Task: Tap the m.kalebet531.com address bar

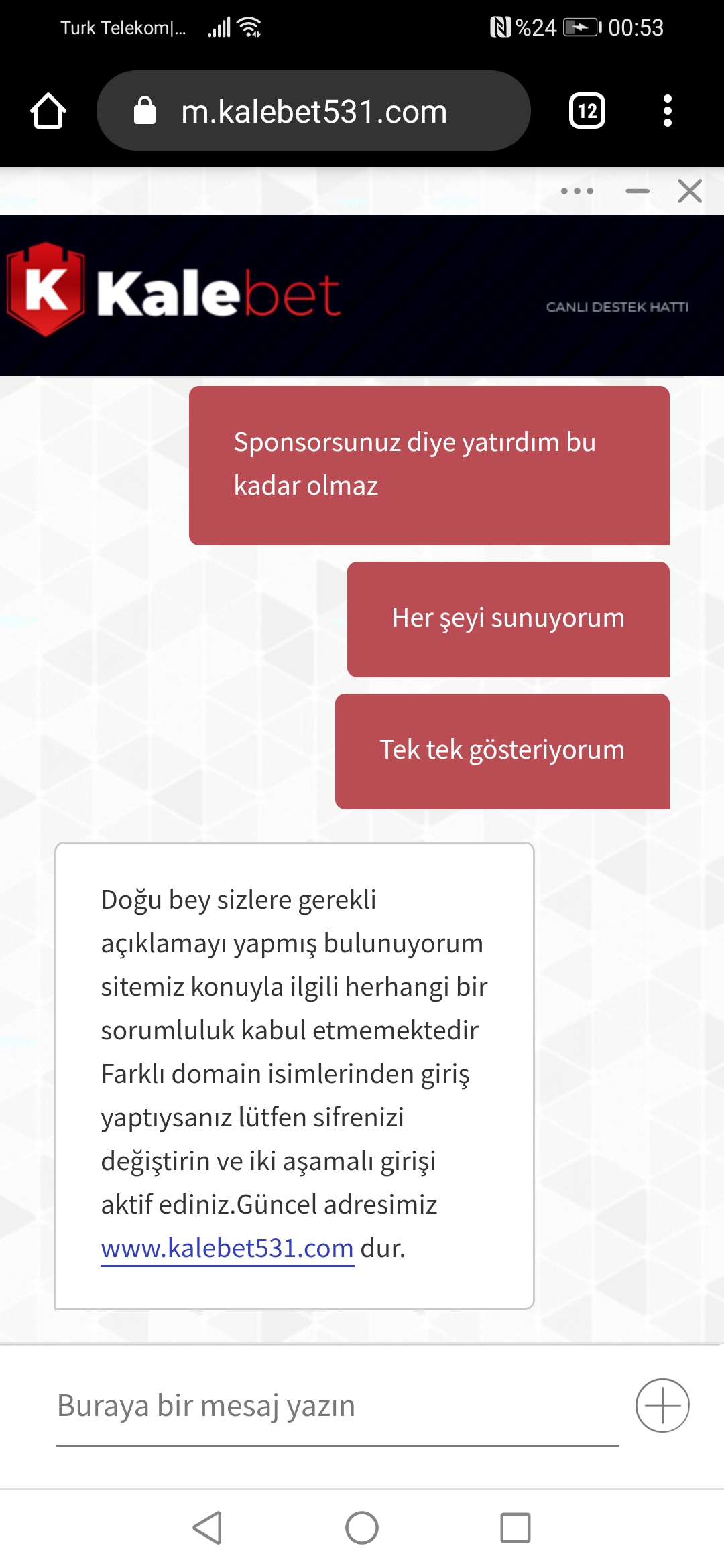Action: [x=314, y=111]
